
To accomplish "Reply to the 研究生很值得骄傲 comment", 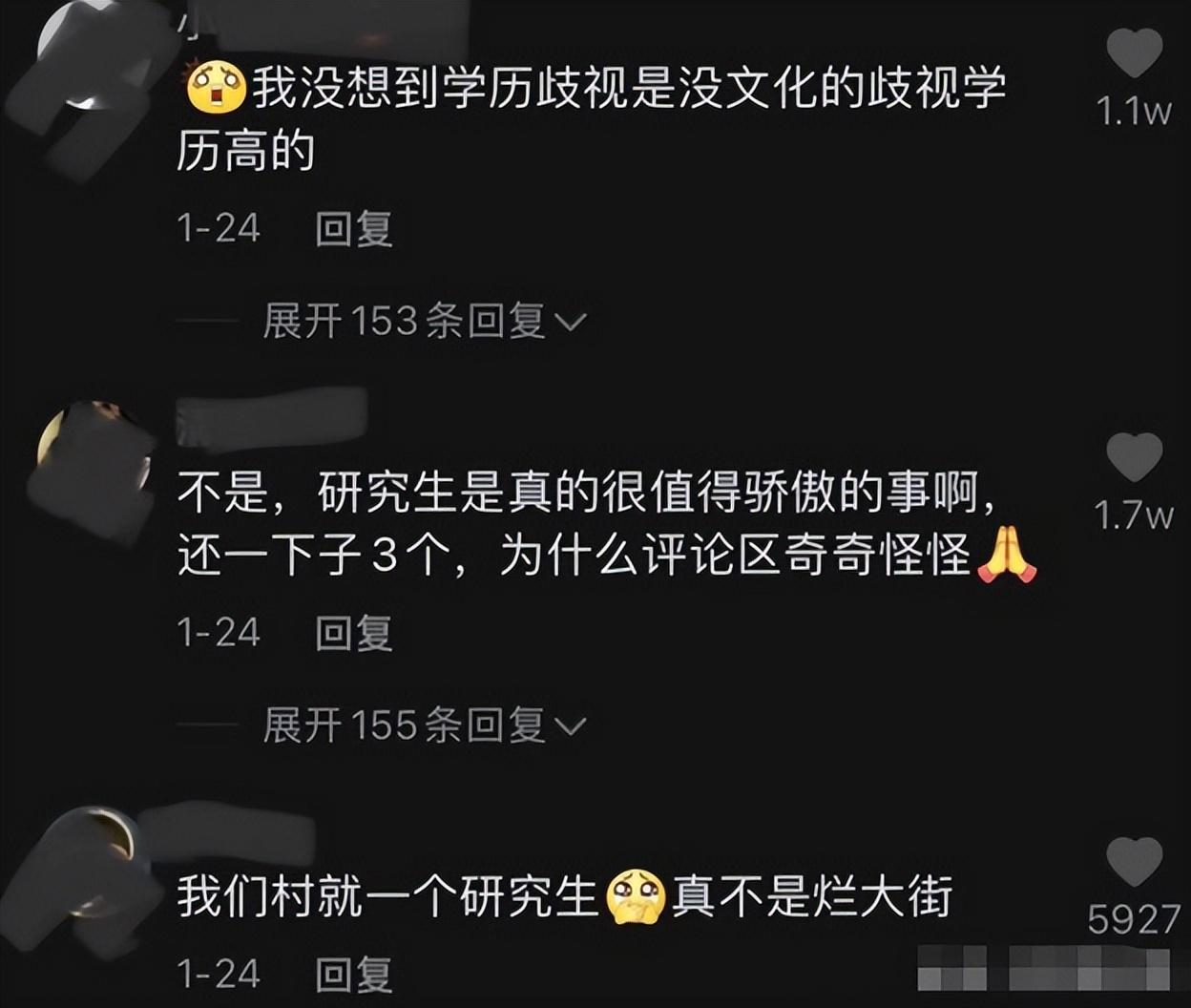I will (353, 633).
